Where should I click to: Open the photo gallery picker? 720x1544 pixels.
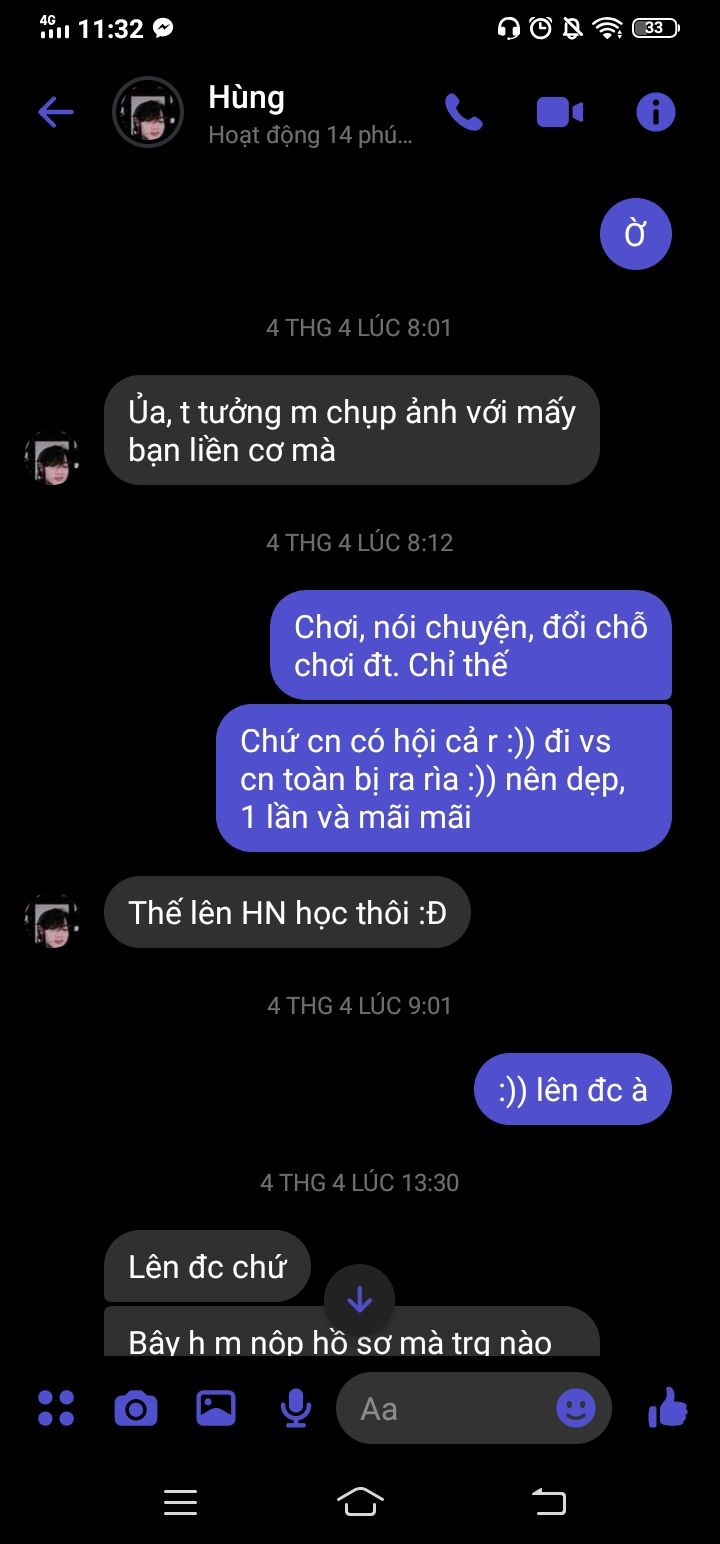click(x=216, y=1408)
